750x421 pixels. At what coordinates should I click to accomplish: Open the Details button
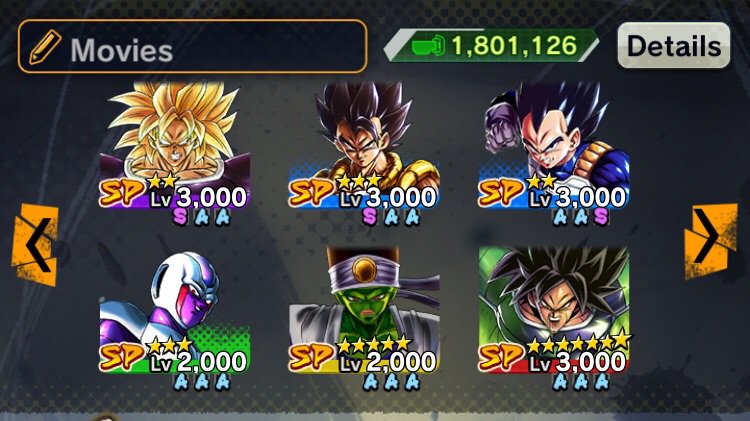pos(673,45)
